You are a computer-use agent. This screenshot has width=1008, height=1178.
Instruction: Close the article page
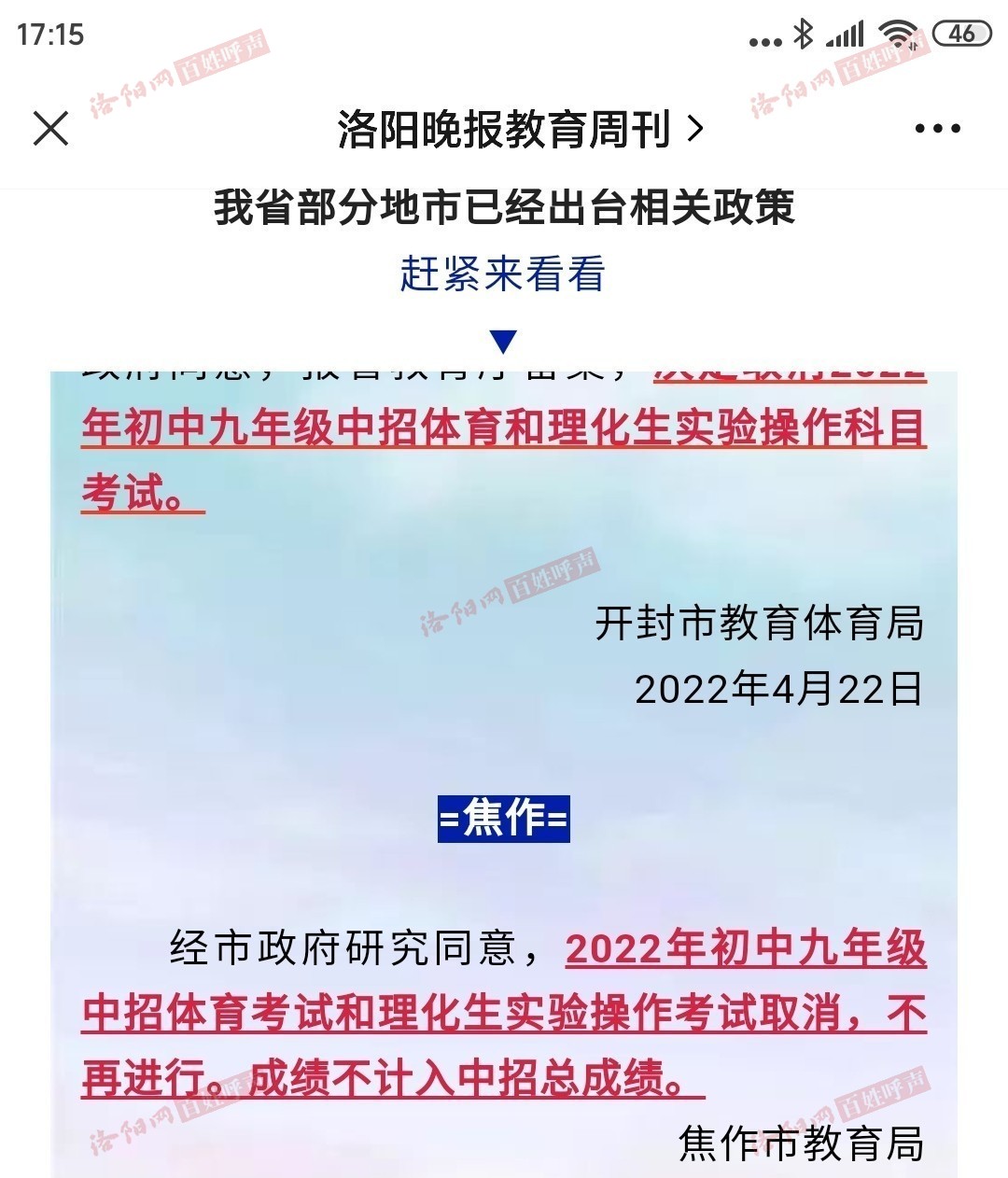pyautogui.click(x=50, y=128)
